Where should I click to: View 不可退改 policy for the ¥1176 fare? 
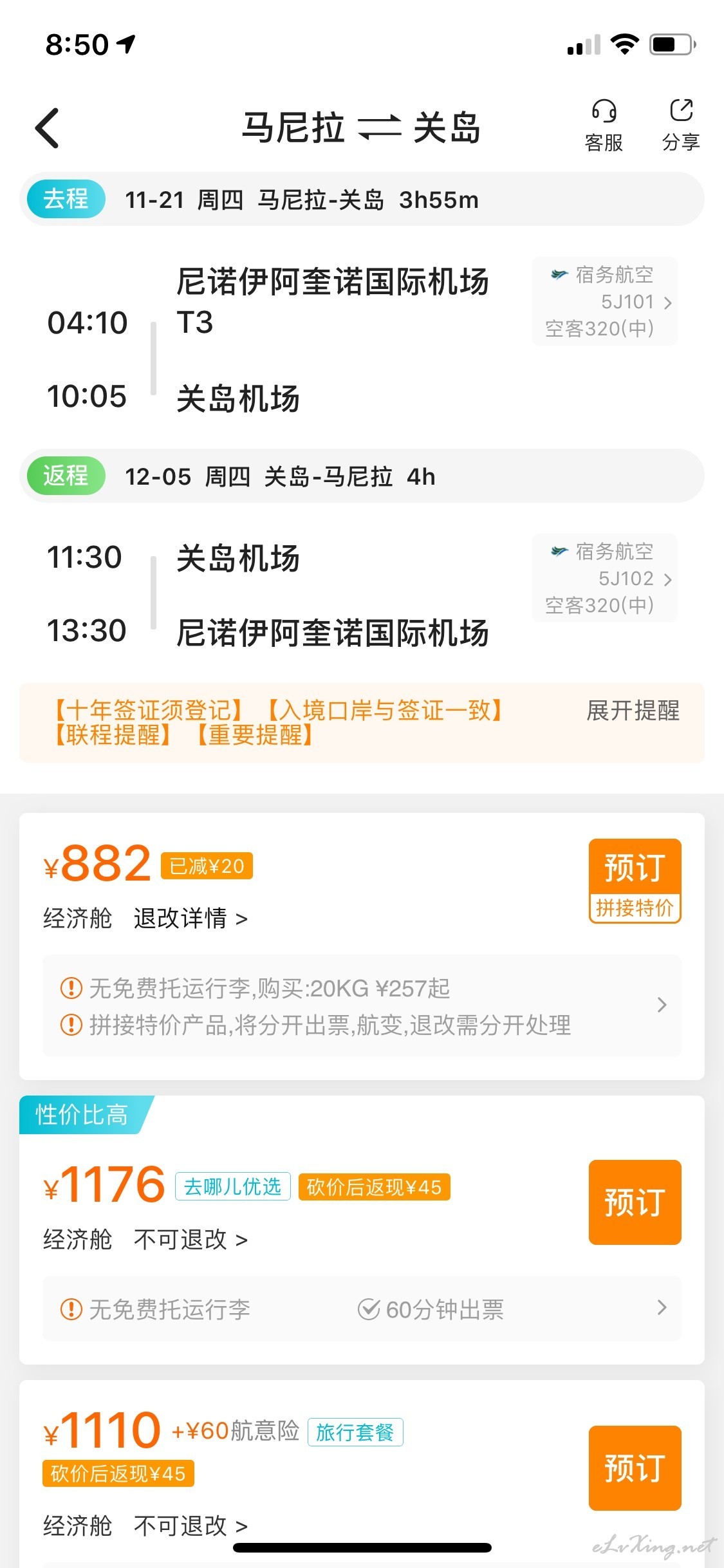click(x=190, y=1240)
